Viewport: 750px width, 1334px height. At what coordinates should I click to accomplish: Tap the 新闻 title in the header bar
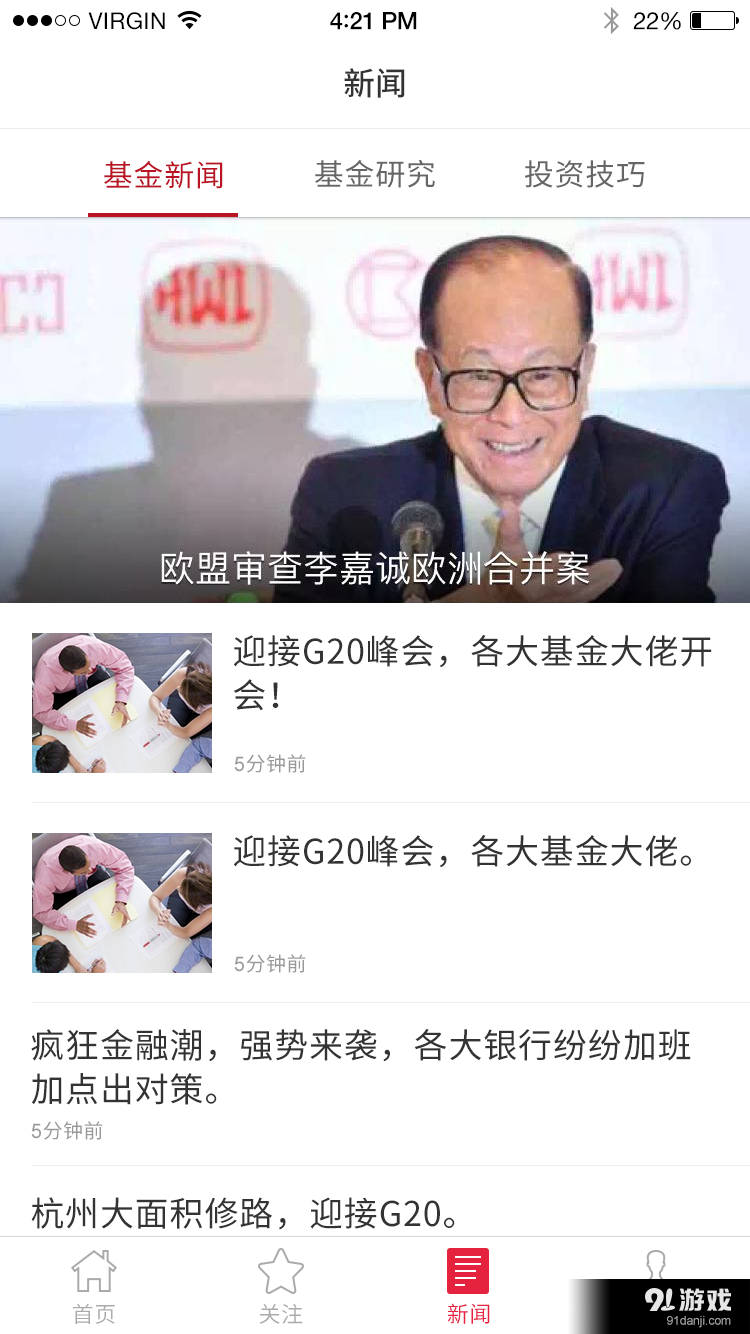(375, 84)
